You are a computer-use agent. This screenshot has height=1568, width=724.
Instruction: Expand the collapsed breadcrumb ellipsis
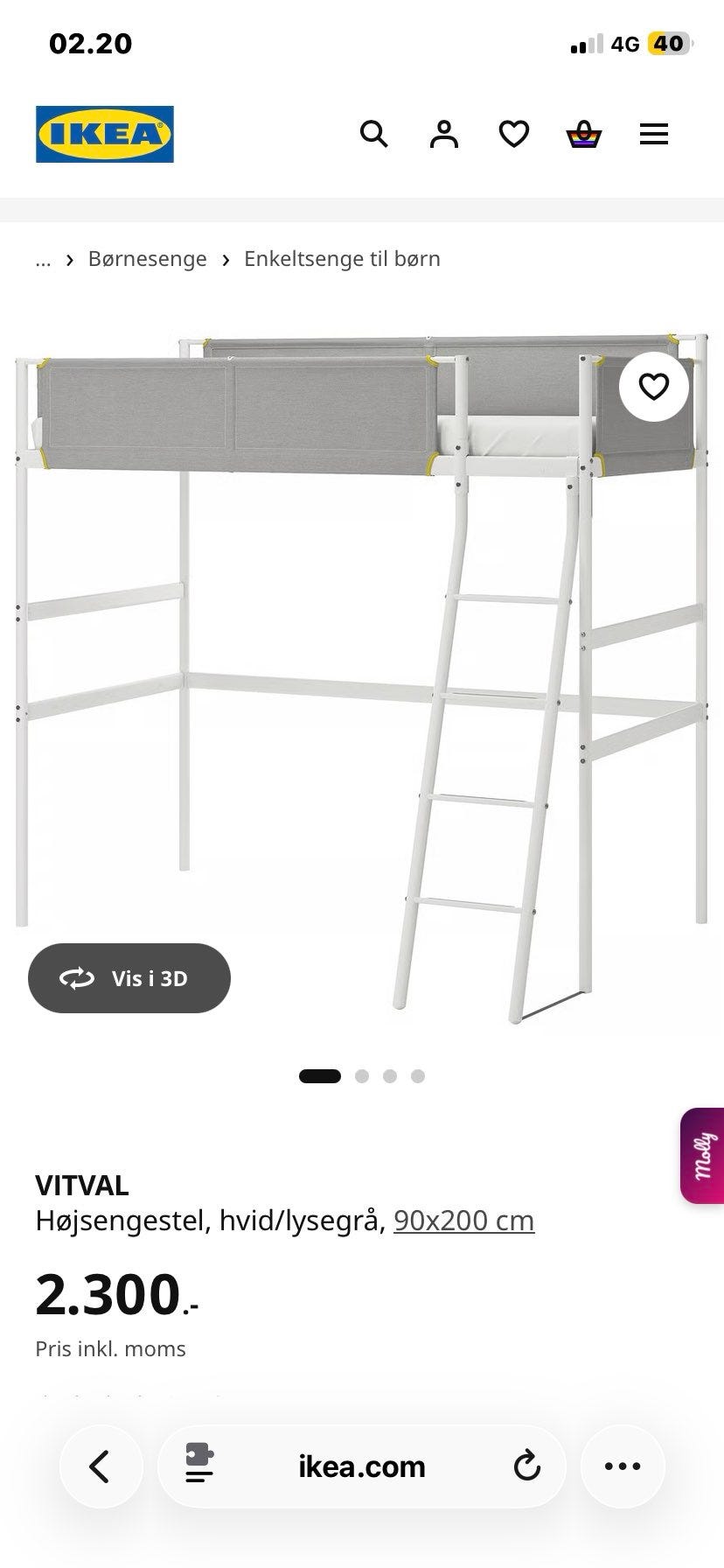tap(43, 259)
